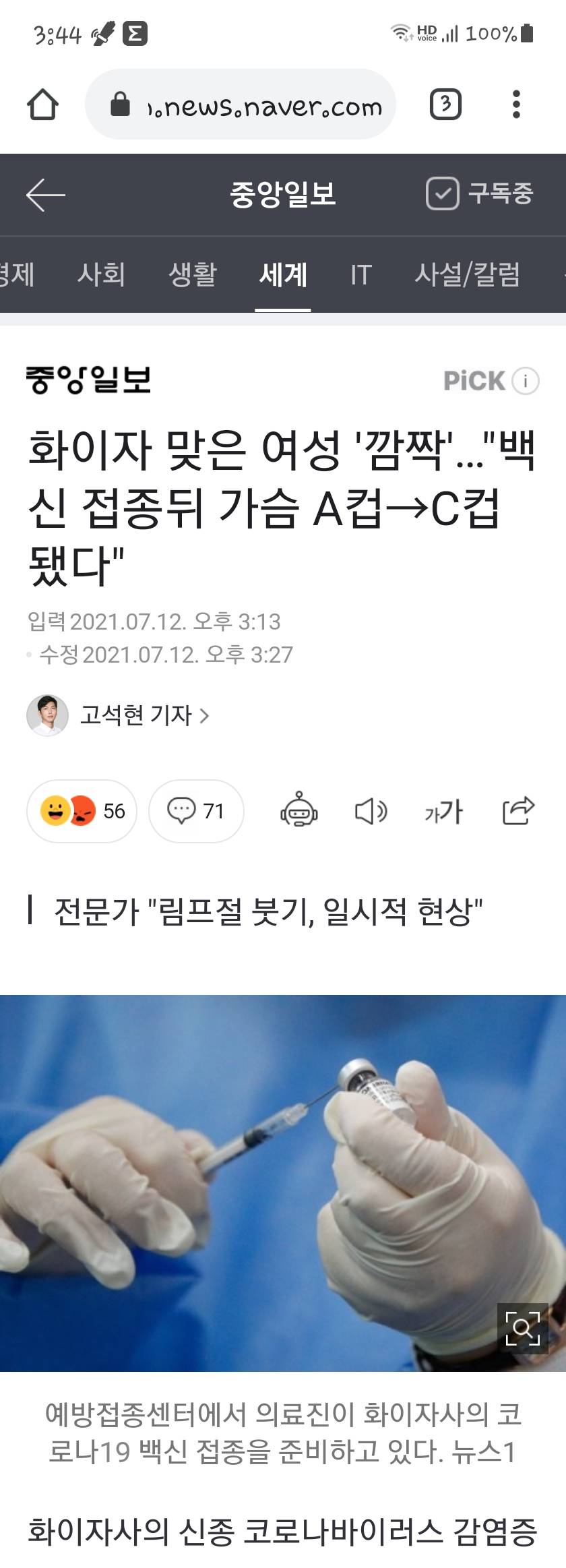Go back with the arrow icon

45,195
